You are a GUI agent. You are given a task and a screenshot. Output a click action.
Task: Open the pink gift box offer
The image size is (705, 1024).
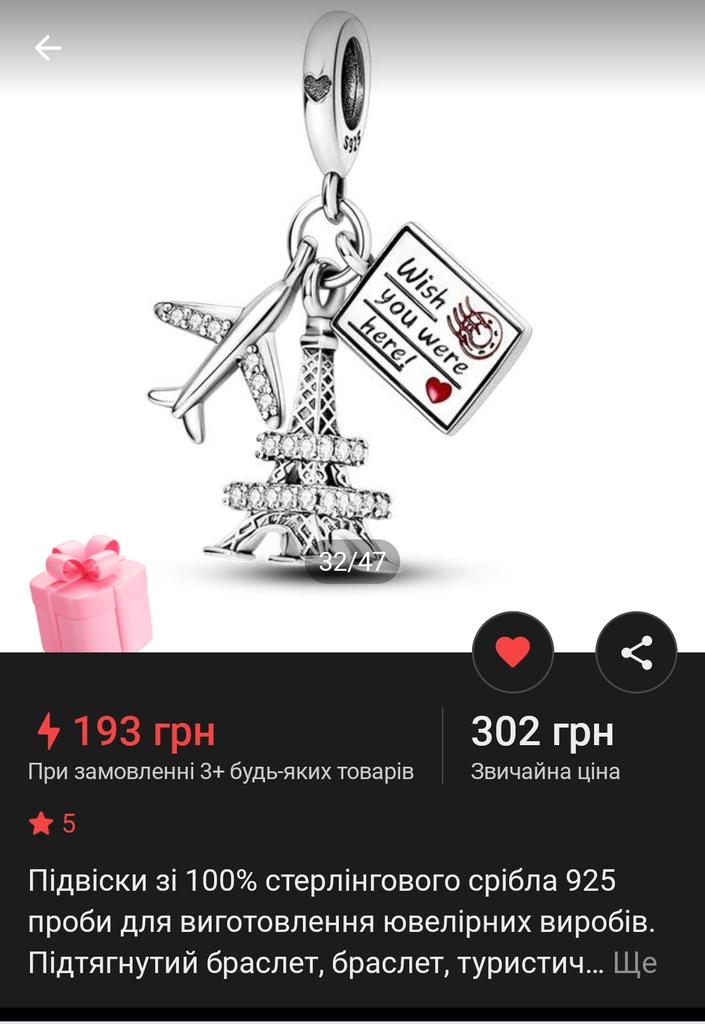[x=90, y=594]
